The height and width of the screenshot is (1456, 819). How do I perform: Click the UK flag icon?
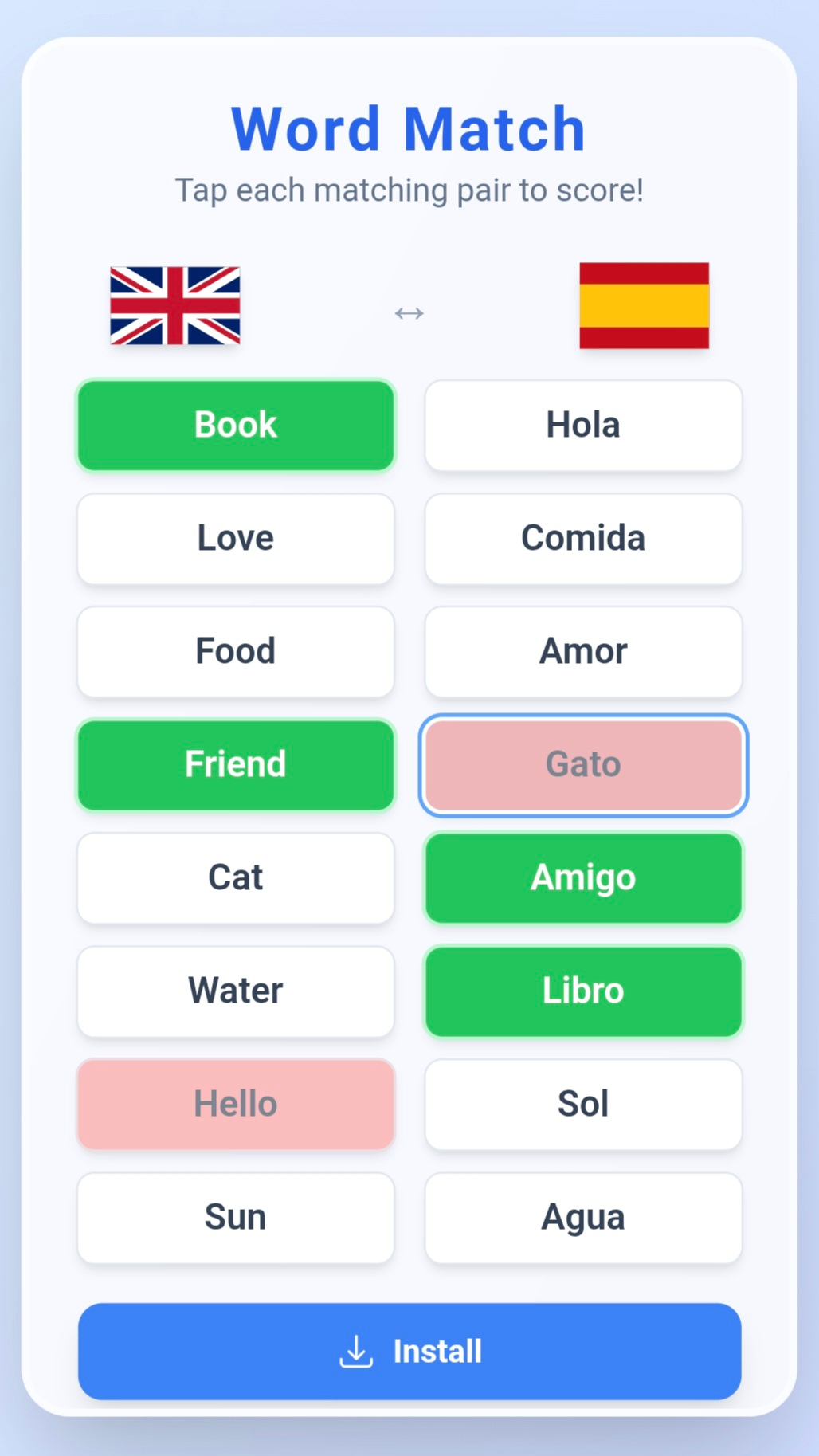[174, 306]
